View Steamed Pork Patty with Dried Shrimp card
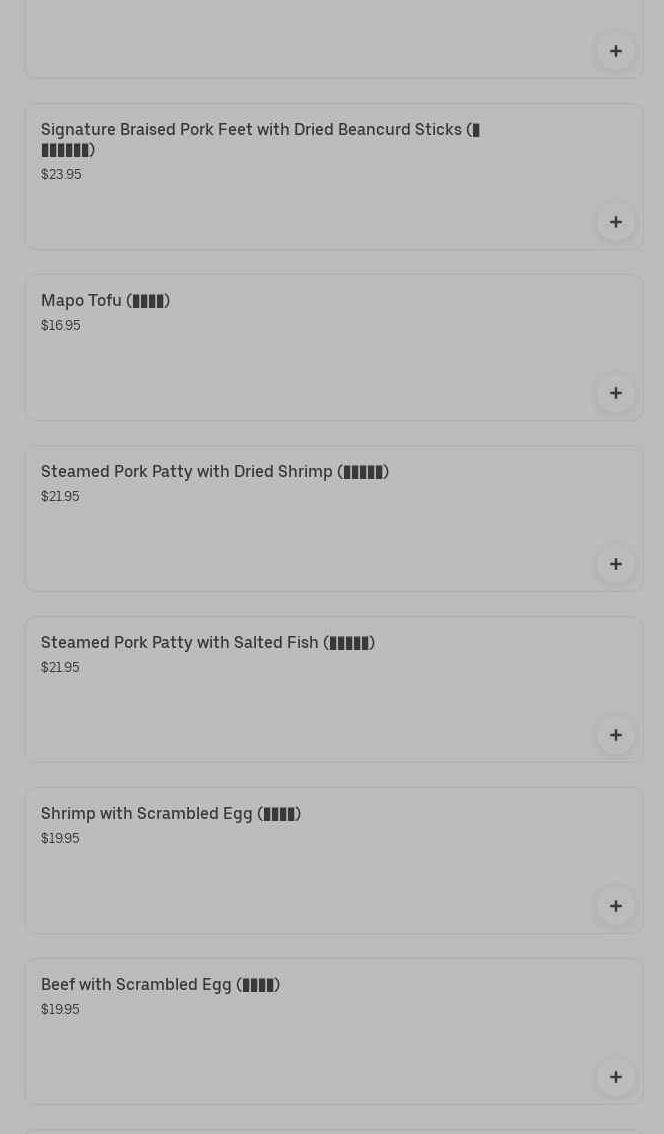The width and height of the screenshot is (664, 1134). [214, 472]
